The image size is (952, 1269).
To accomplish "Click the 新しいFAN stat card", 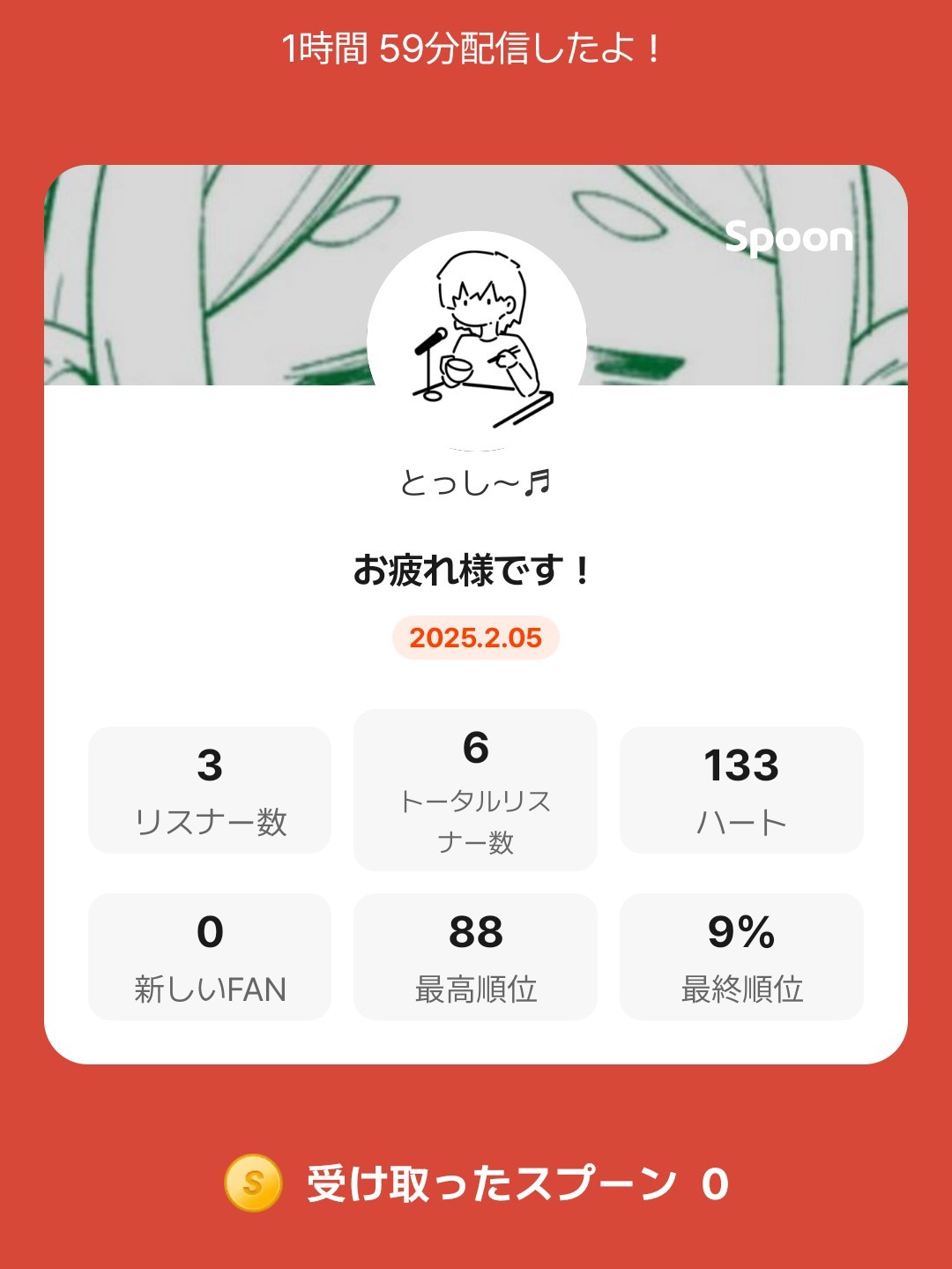I will [x=209, y=955].
